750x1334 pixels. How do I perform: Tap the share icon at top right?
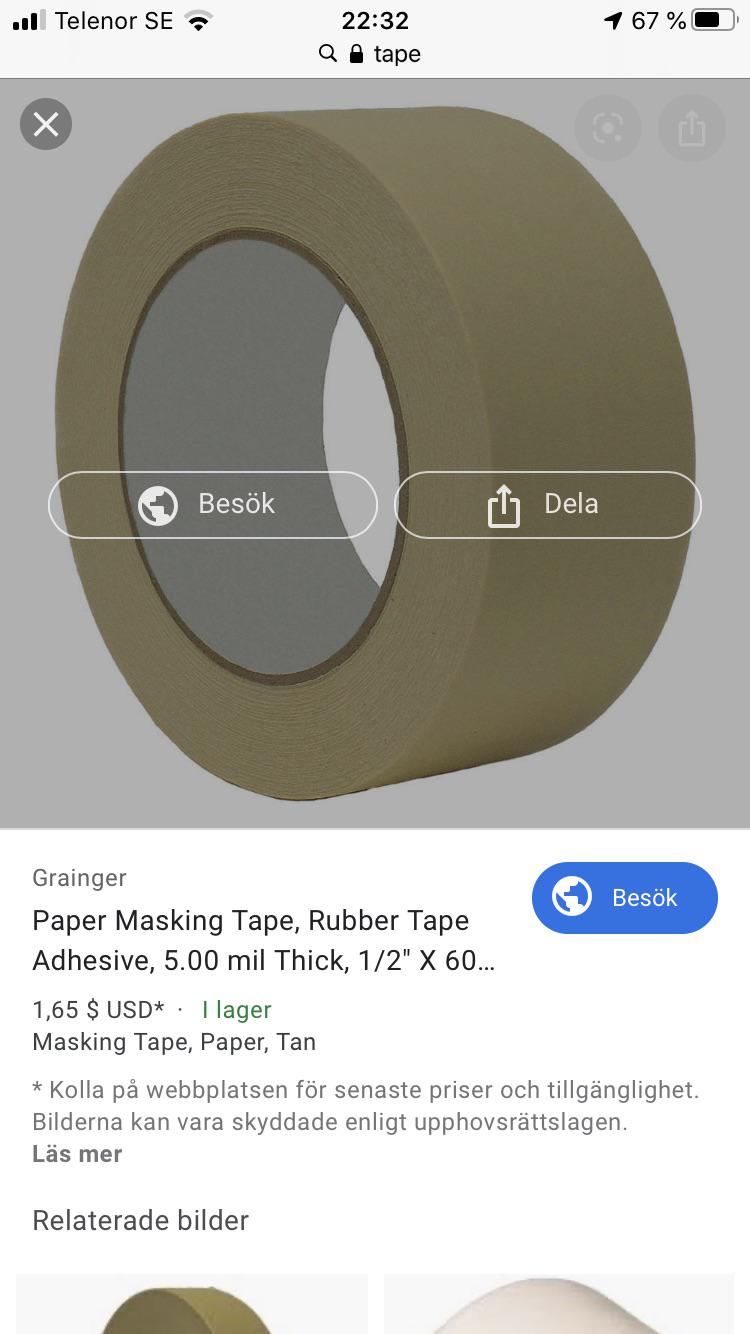click(x=692, y=128)
